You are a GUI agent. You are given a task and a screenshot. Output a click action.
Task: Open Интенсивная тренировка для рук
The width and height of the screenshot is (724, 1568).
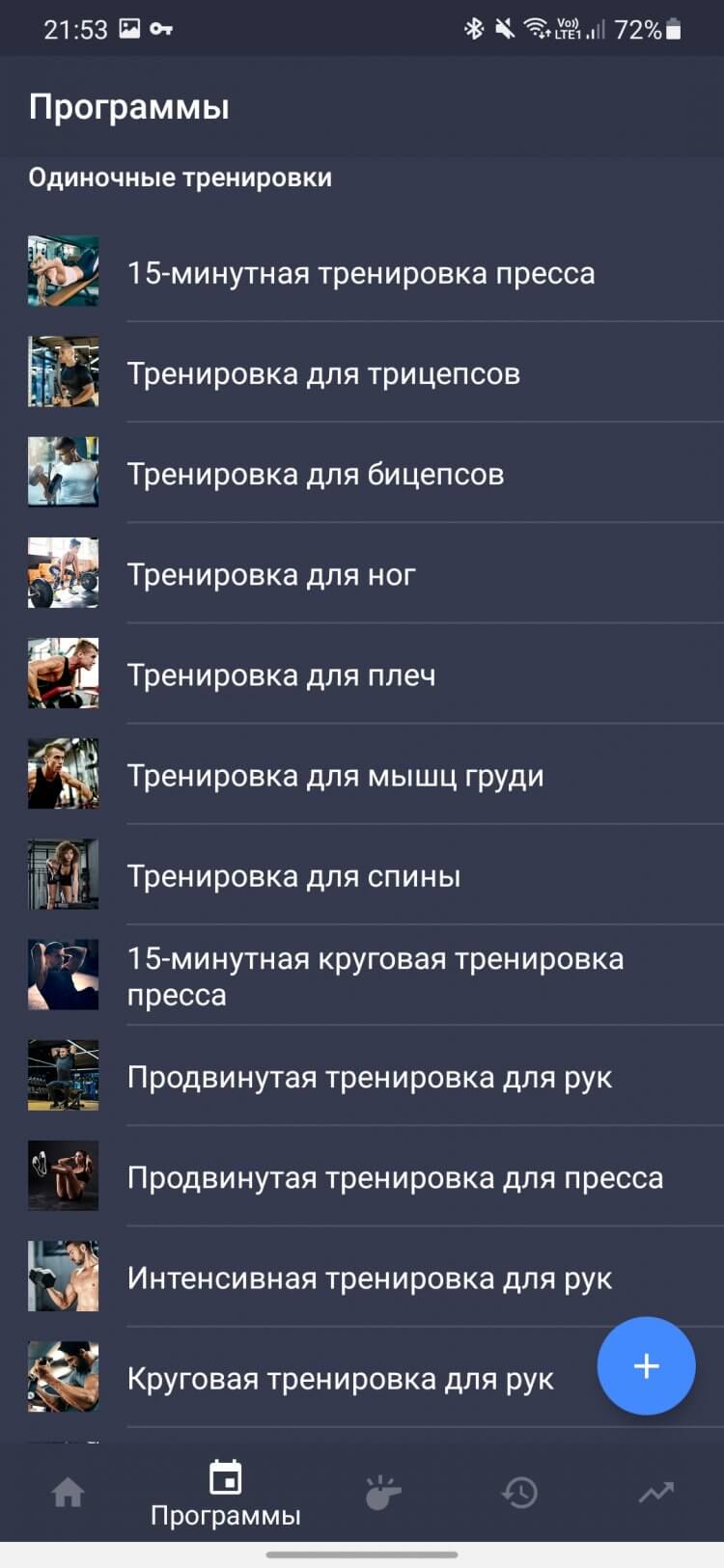[370, 1278]
